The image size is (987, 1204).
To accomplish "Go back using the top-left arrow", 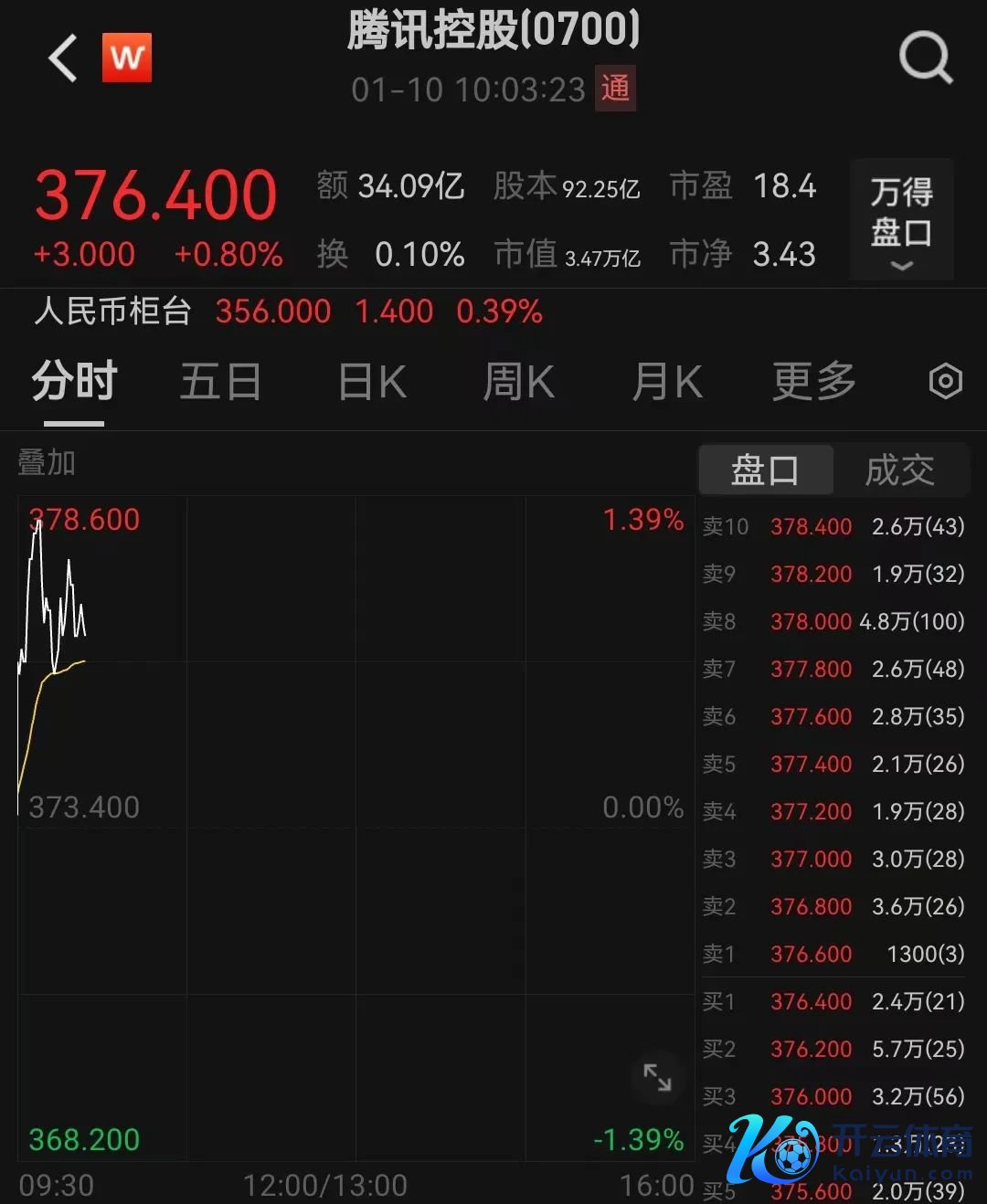I will click(63, 58).
